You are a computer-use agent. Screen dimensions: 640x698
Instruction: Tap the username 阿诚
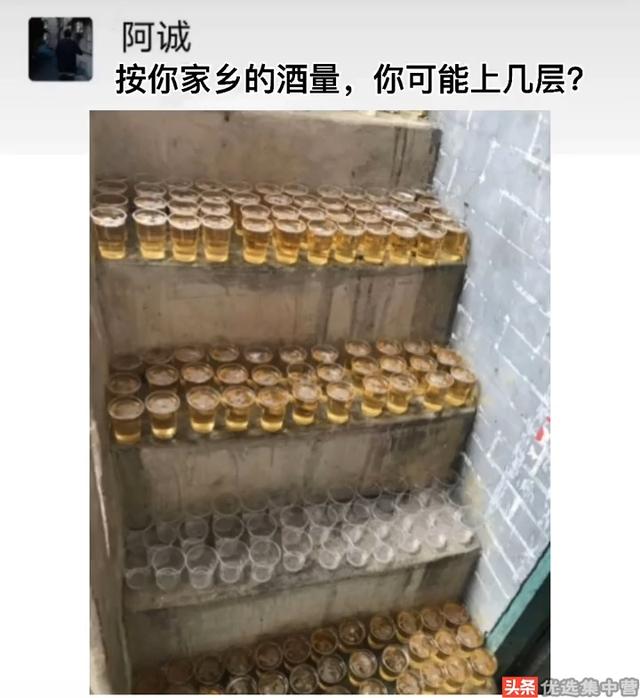[156, 35]
